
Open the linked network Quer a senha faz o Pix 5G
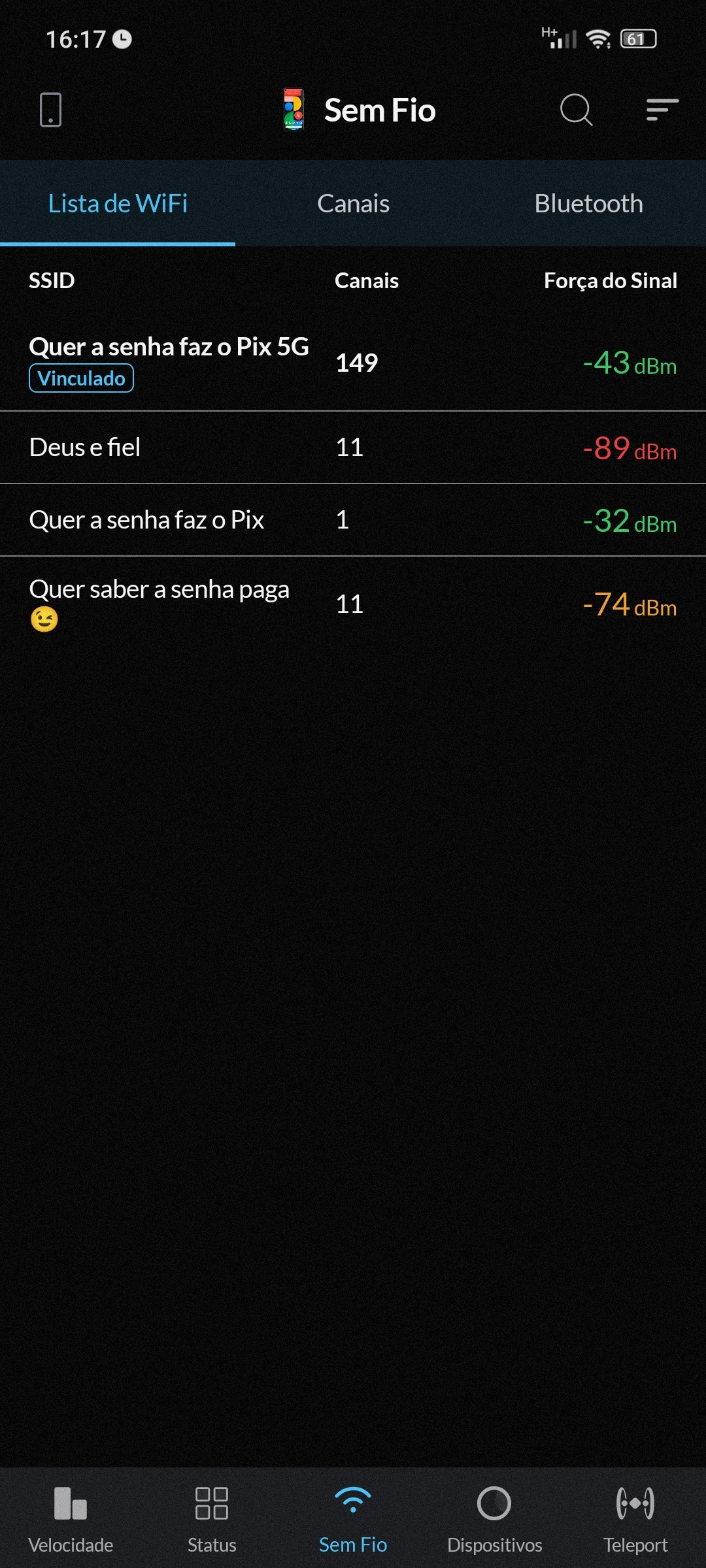coord(169,361)
